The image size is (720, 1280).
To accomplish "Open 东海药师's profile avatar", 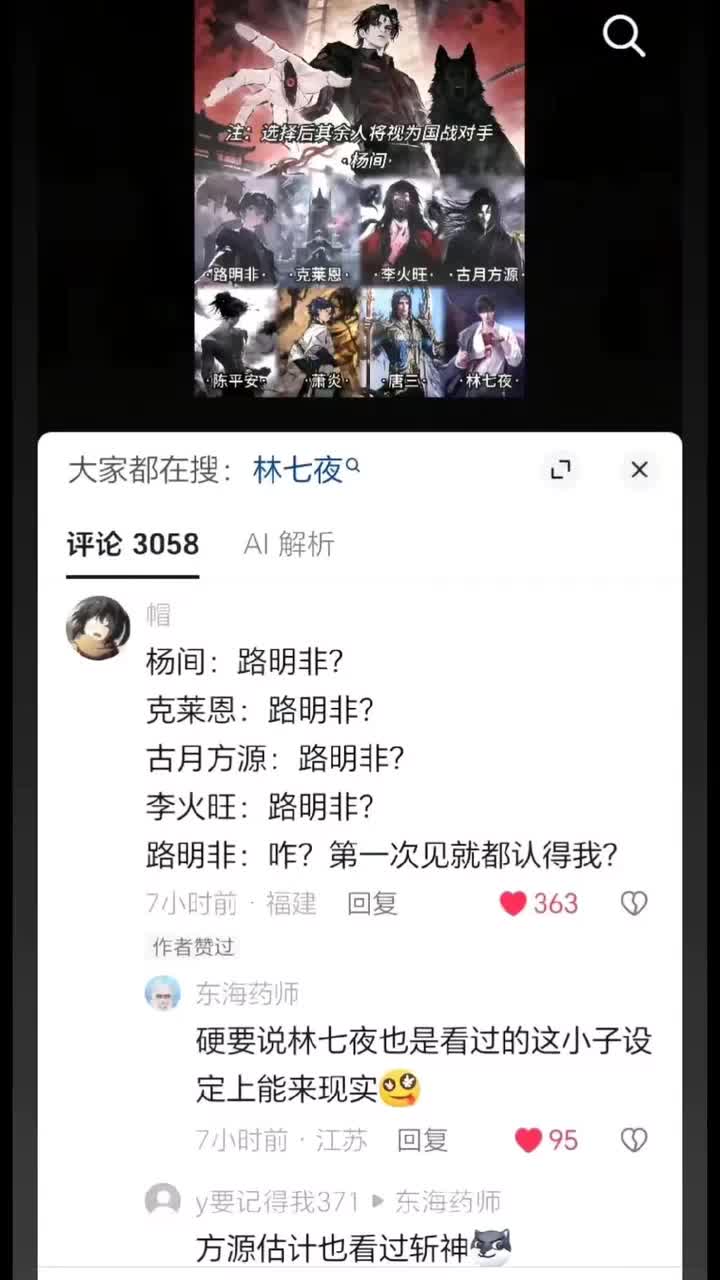I will (163, 994).
